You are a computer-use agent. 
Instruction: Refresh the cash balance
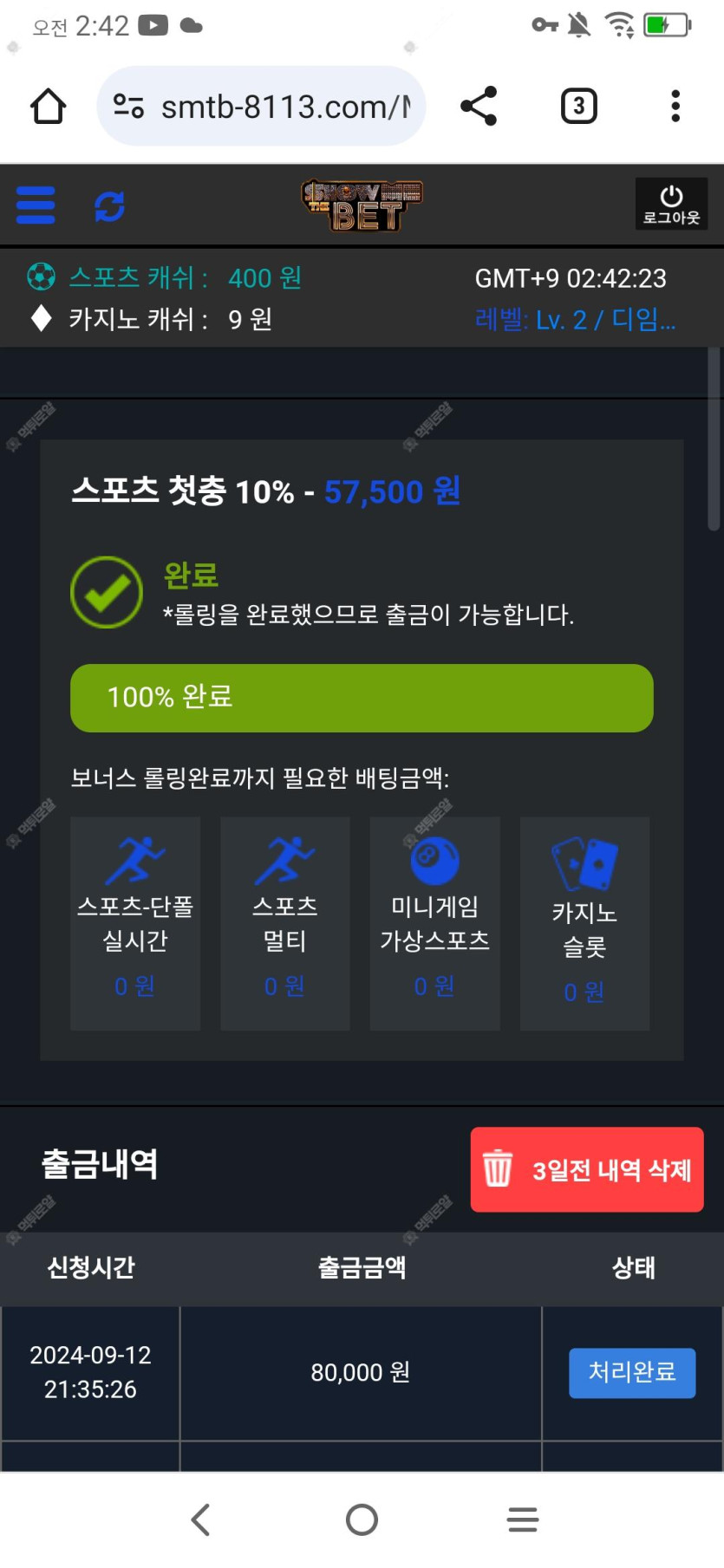pos(109,206)
